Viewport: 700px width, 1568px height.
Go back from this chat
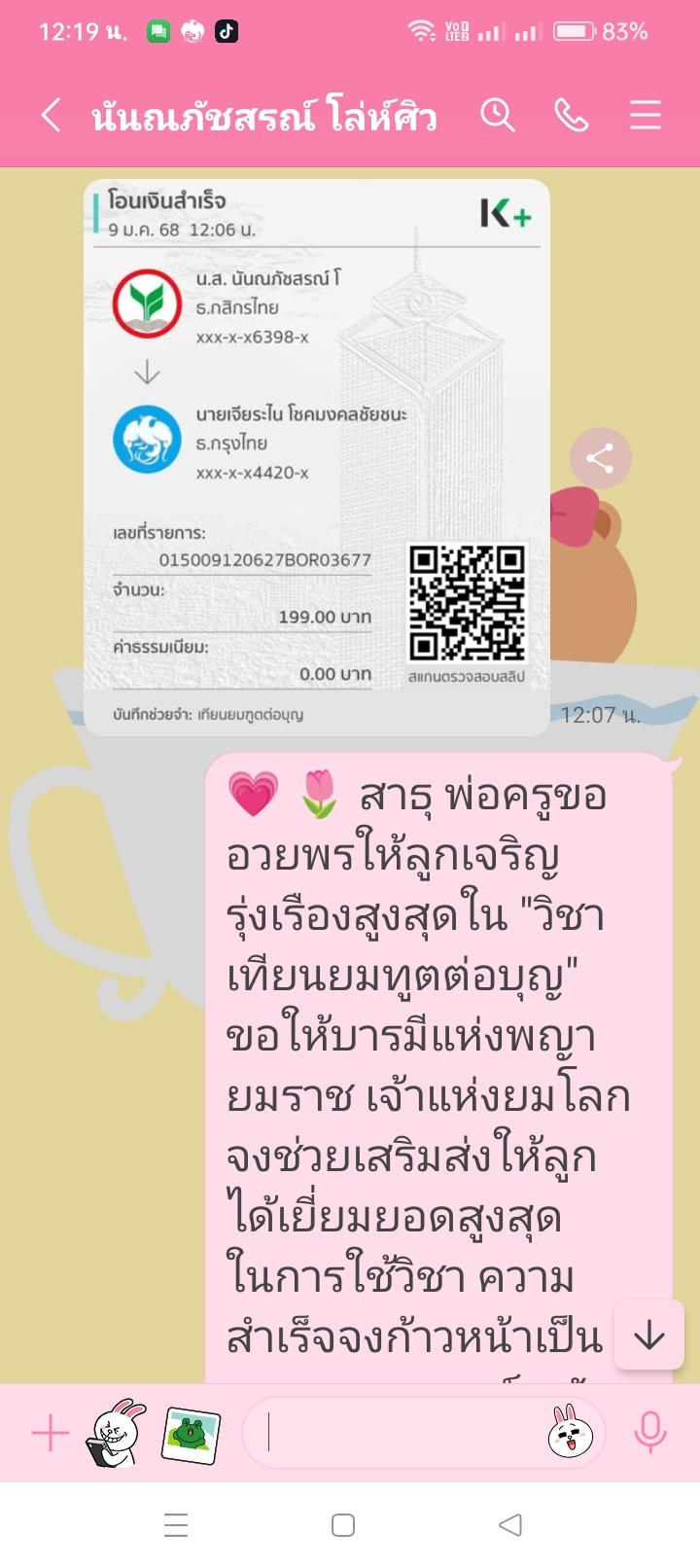52,115
